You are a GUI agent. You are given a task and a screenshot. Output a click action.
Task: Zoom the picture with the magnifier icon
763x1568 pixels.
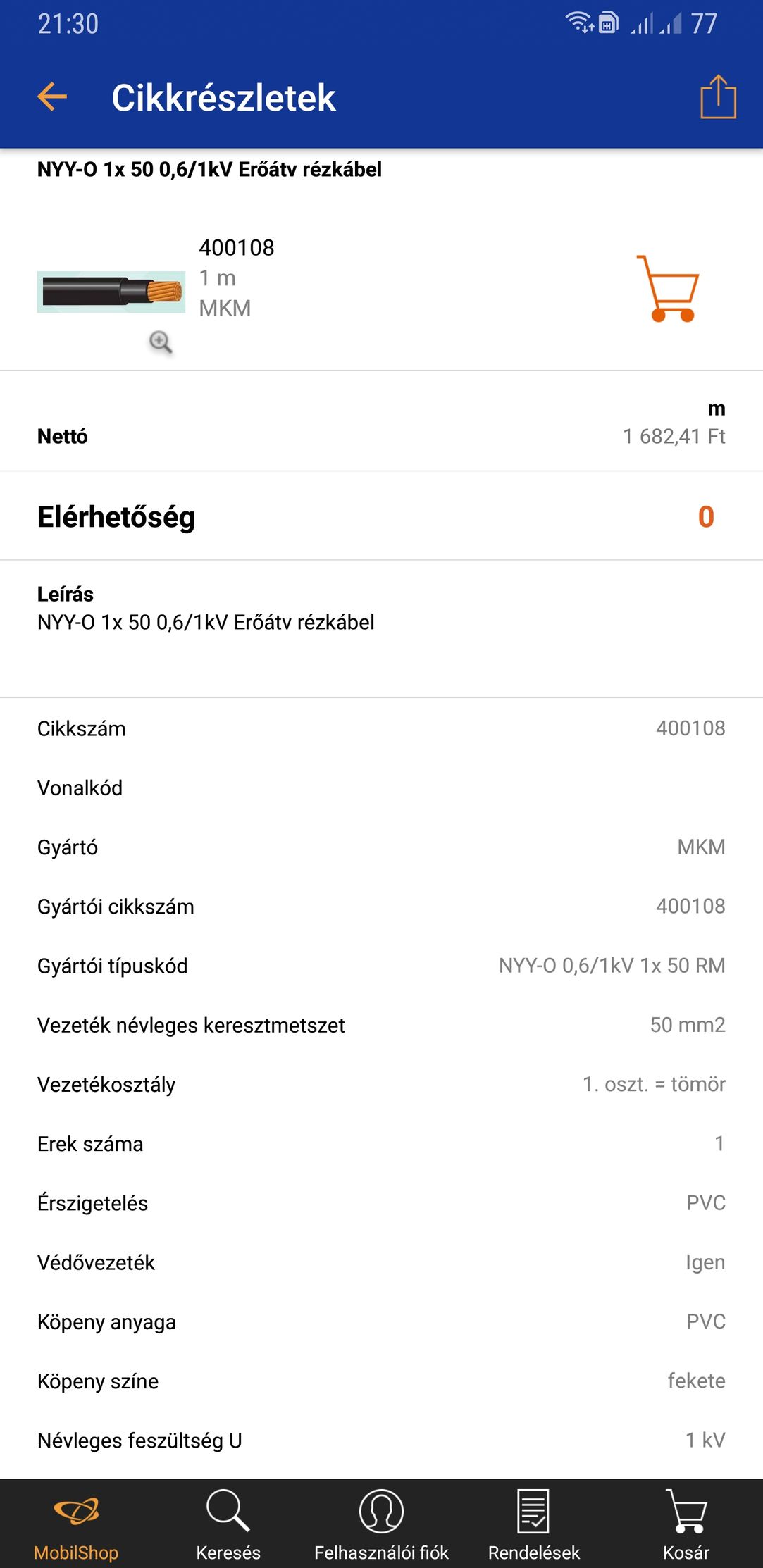coord(161,342)
